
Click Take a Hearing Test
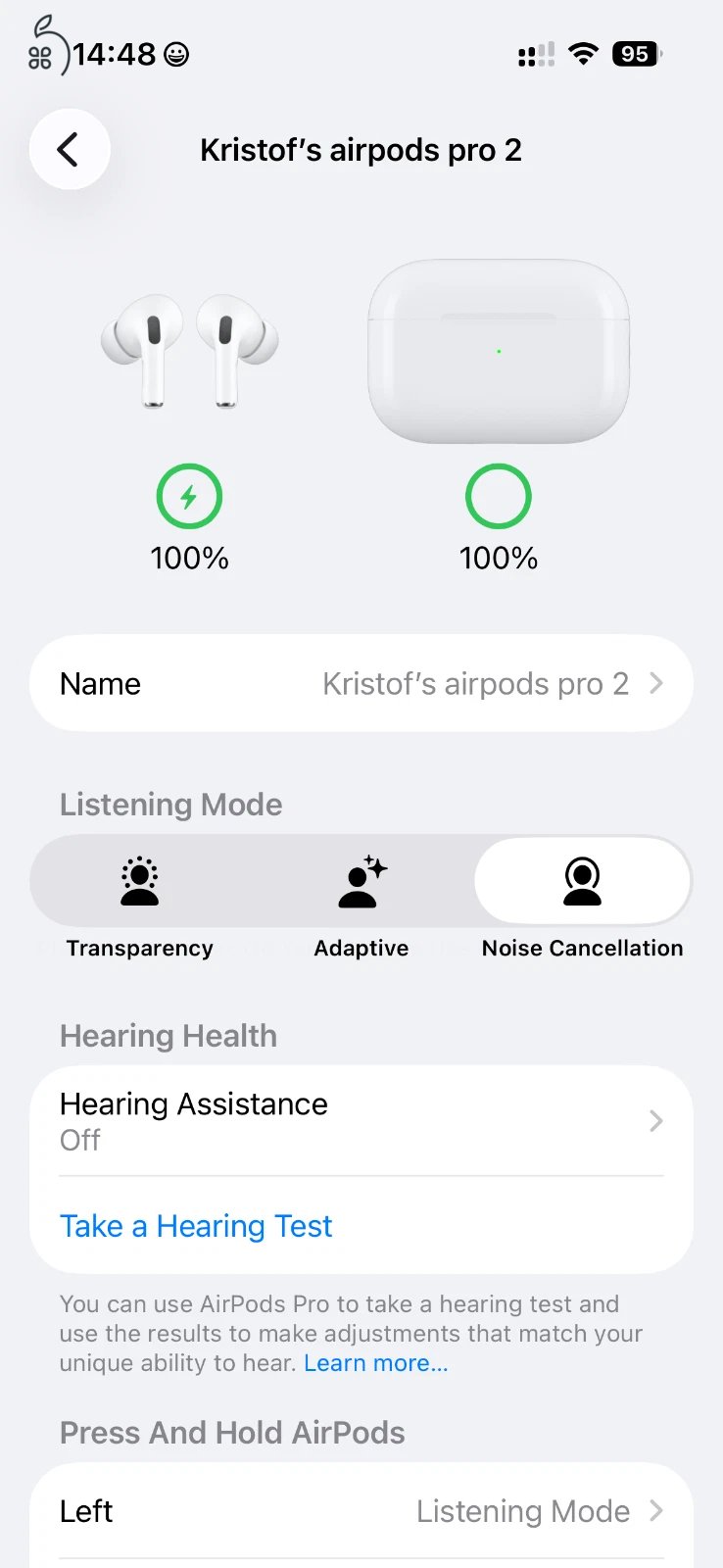(x=195, y=1226)
